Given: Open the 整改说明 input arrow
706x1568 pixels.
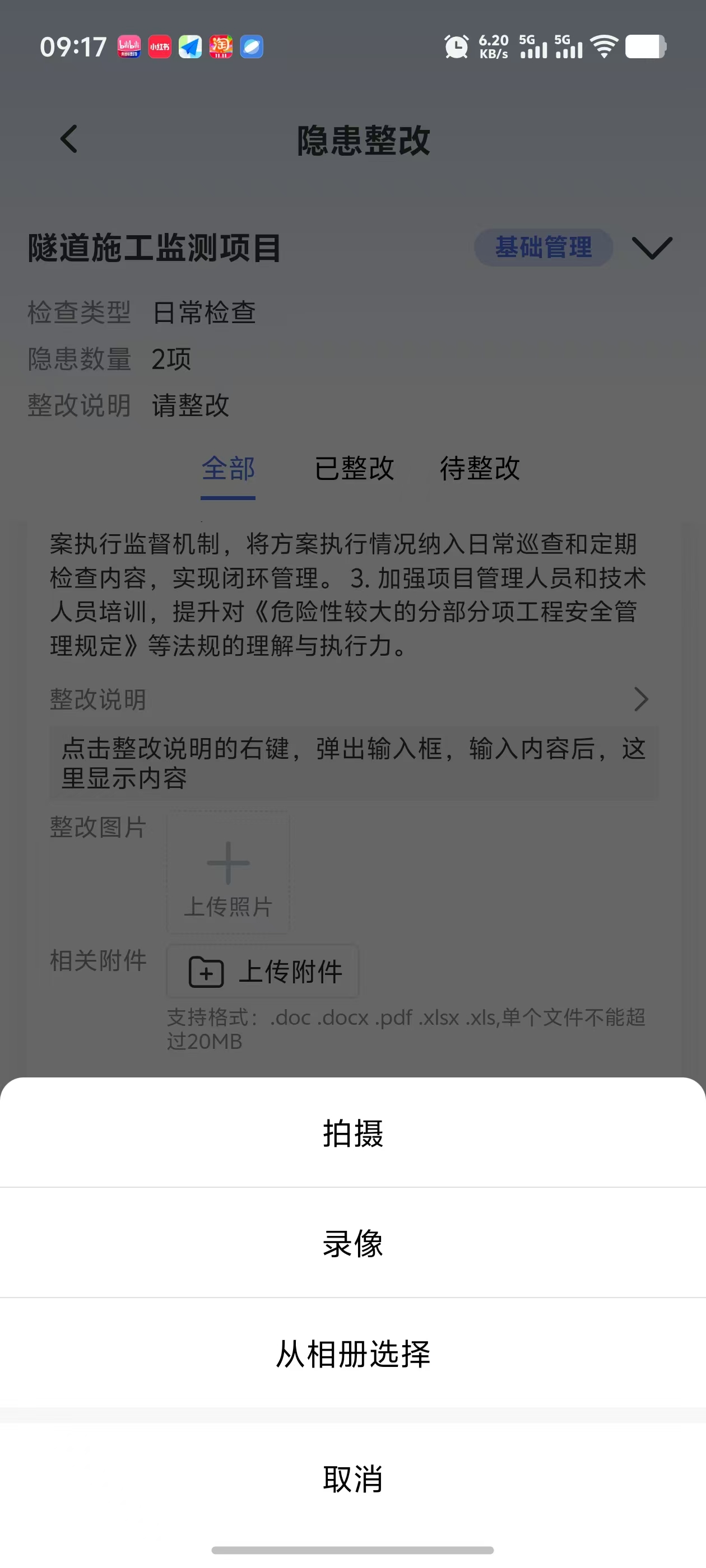Looking at the screenshot, I should (x=640, y=699).
